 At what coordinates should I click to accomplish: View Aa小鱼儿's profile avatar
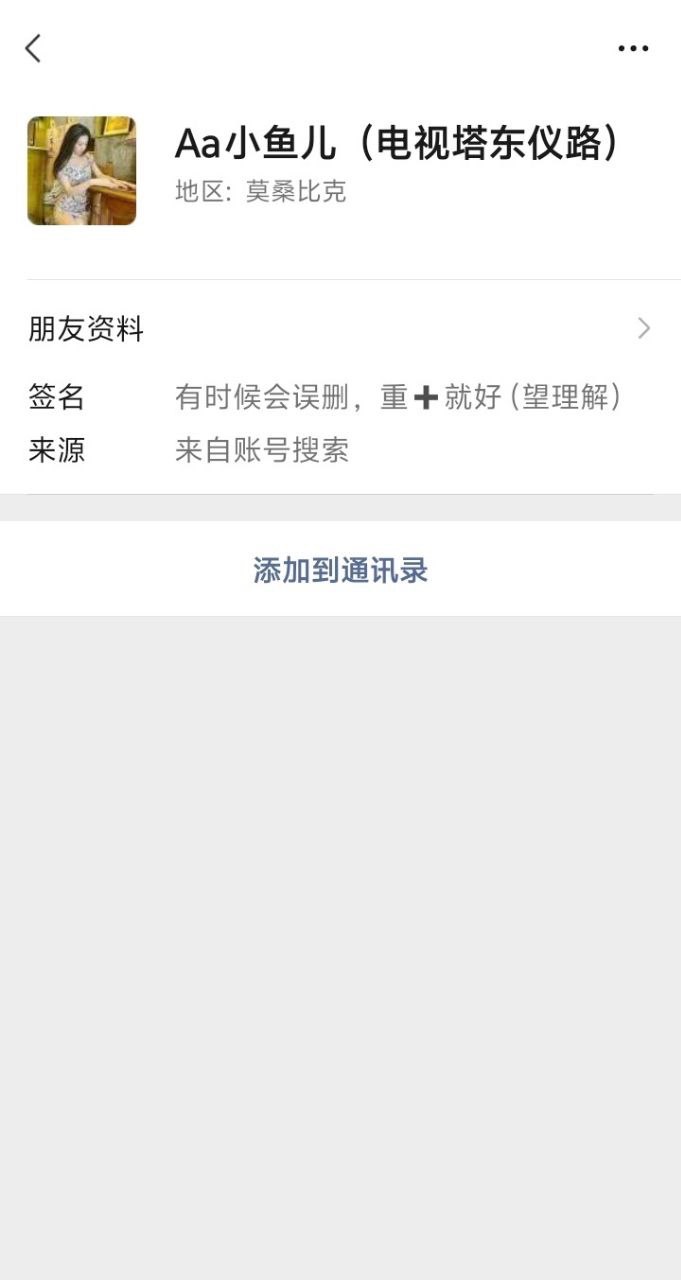click(82, 171)
